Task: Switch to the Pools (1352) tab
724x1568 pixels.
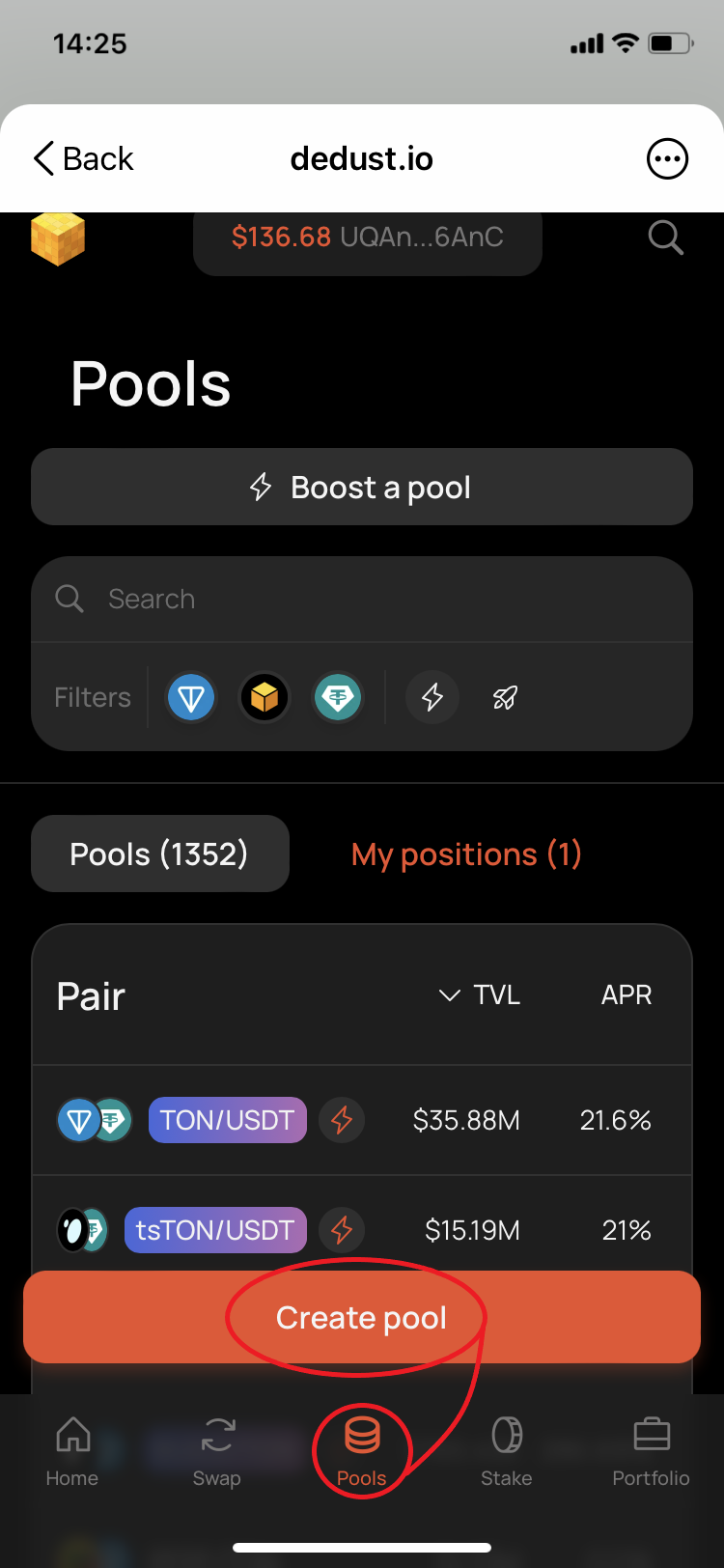Action: tap(159, 854)
